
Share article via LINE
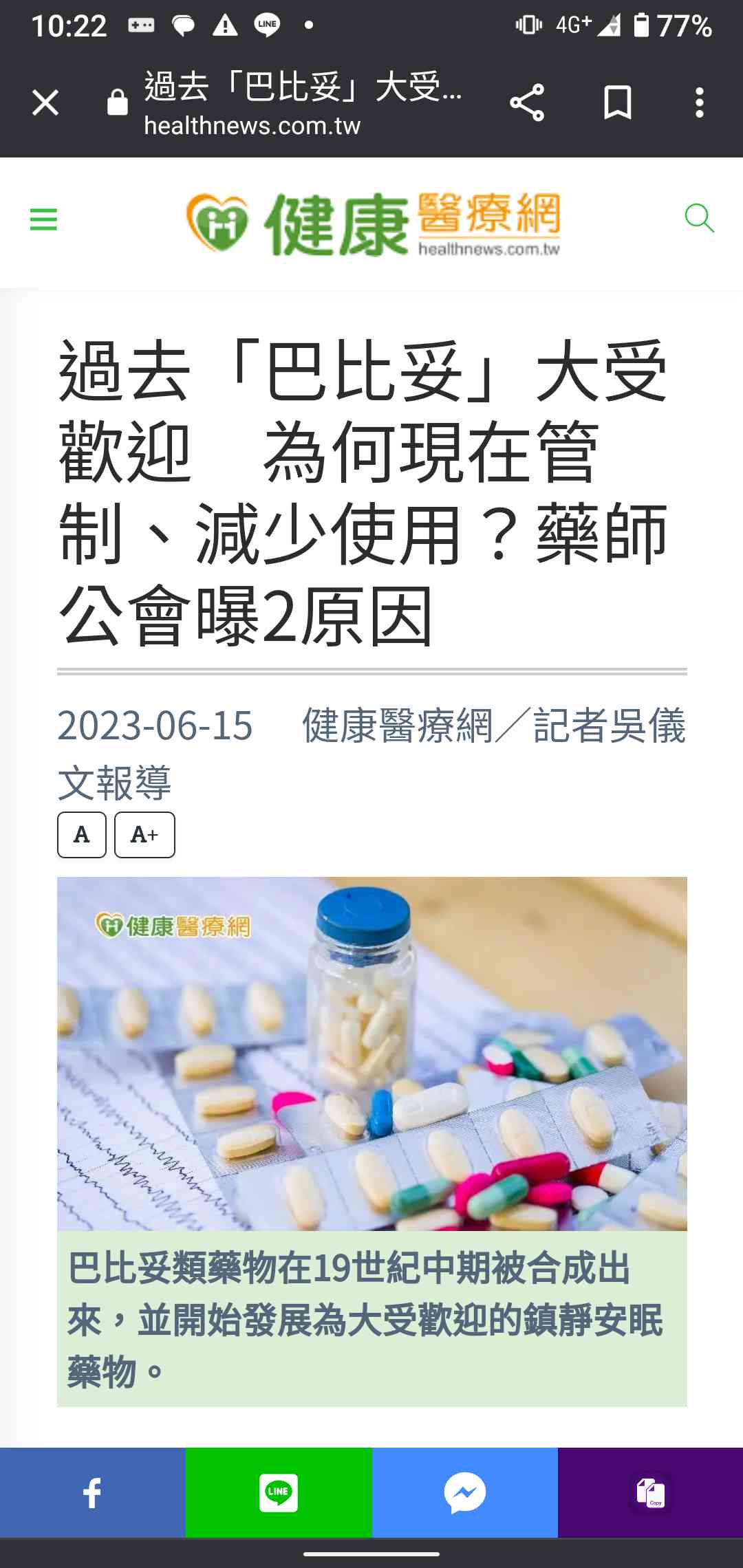point(279,1493)
